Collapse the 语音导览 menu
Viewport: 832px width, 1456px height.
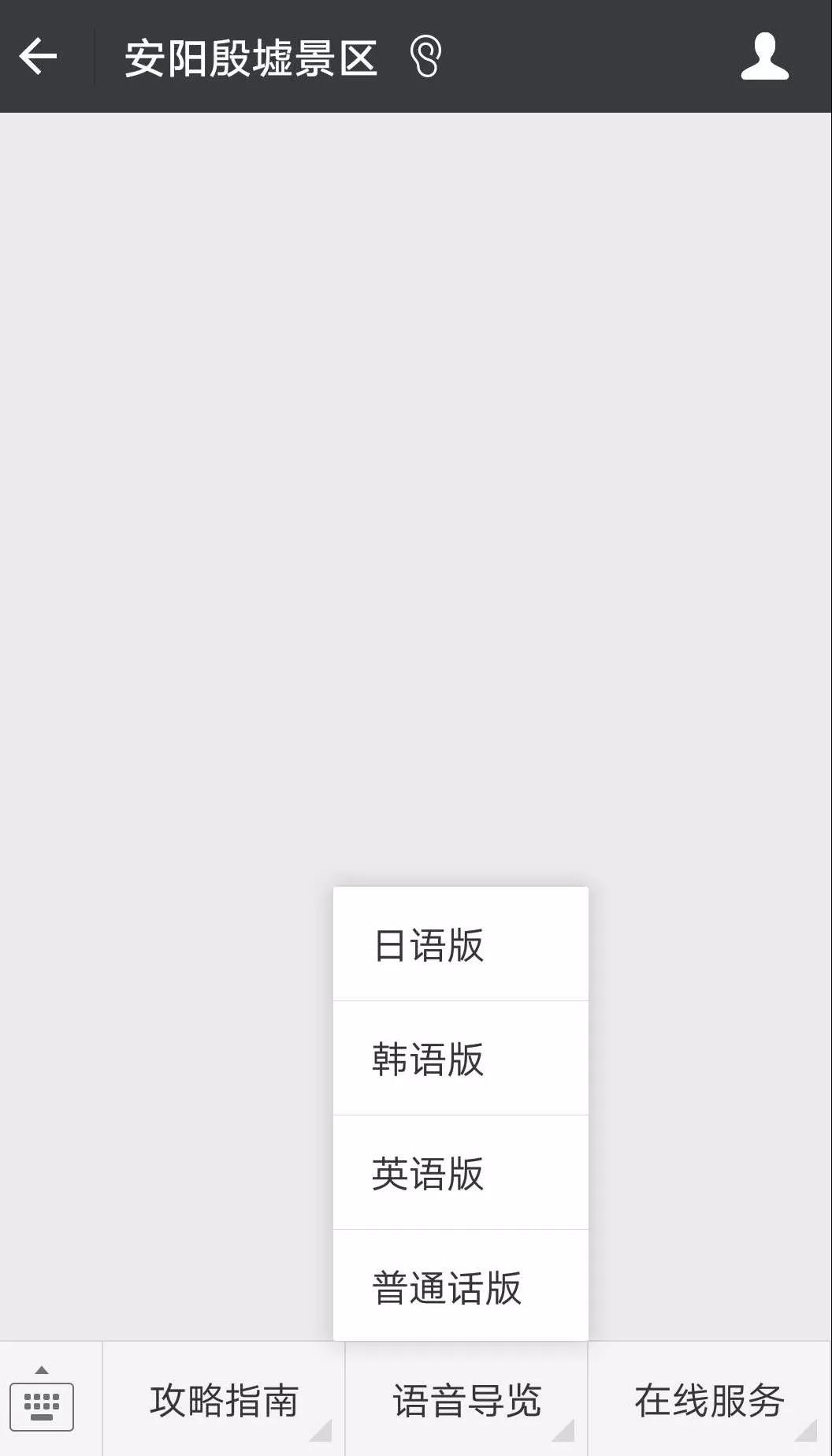pos(466,1400)
